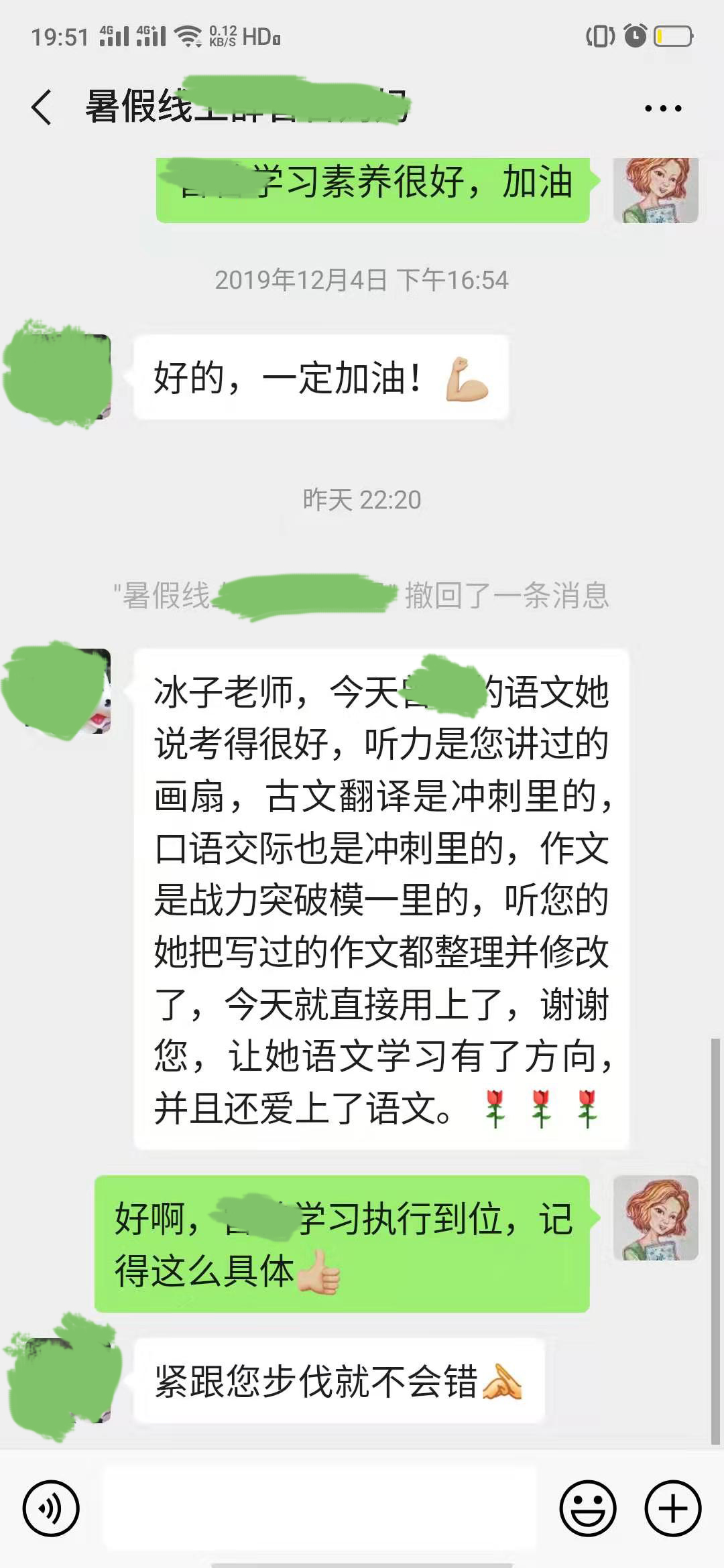The height and width of the screenshot is (1568, 724).
Task: Tap teacher avatar beside 好啊 message
Action: coord(656,1218)
